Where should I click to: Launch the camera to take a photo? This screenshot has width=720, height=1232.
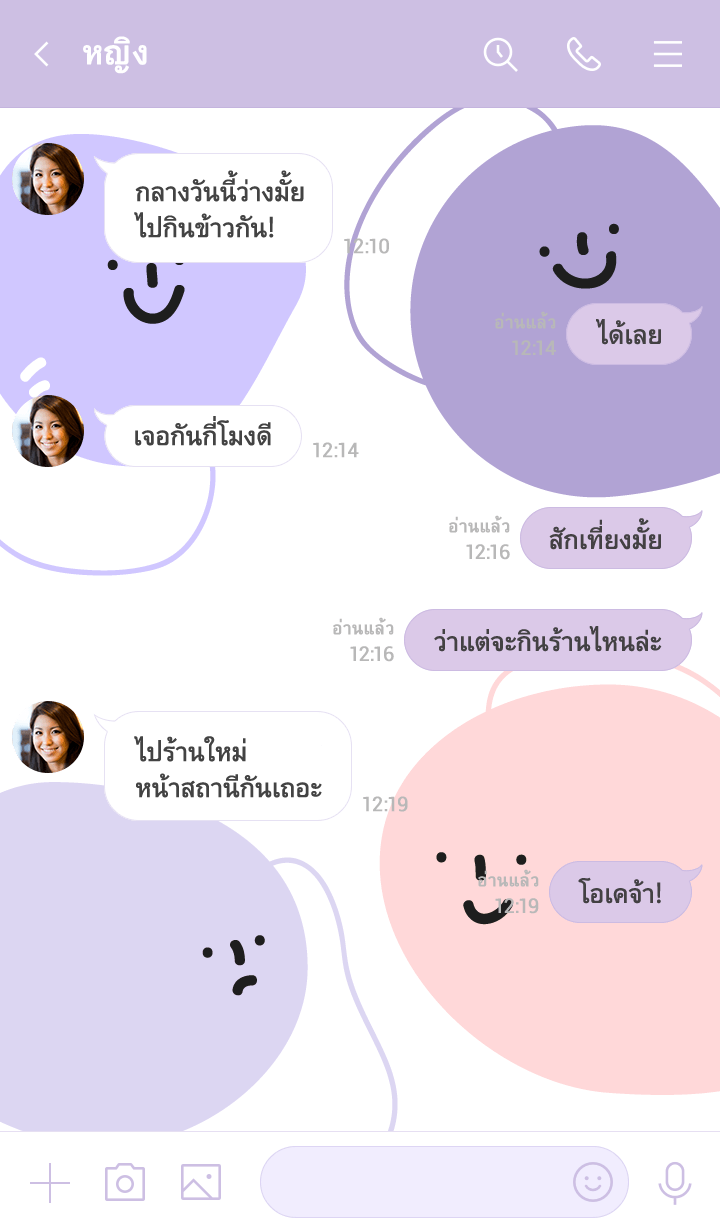pos(125,1182)
